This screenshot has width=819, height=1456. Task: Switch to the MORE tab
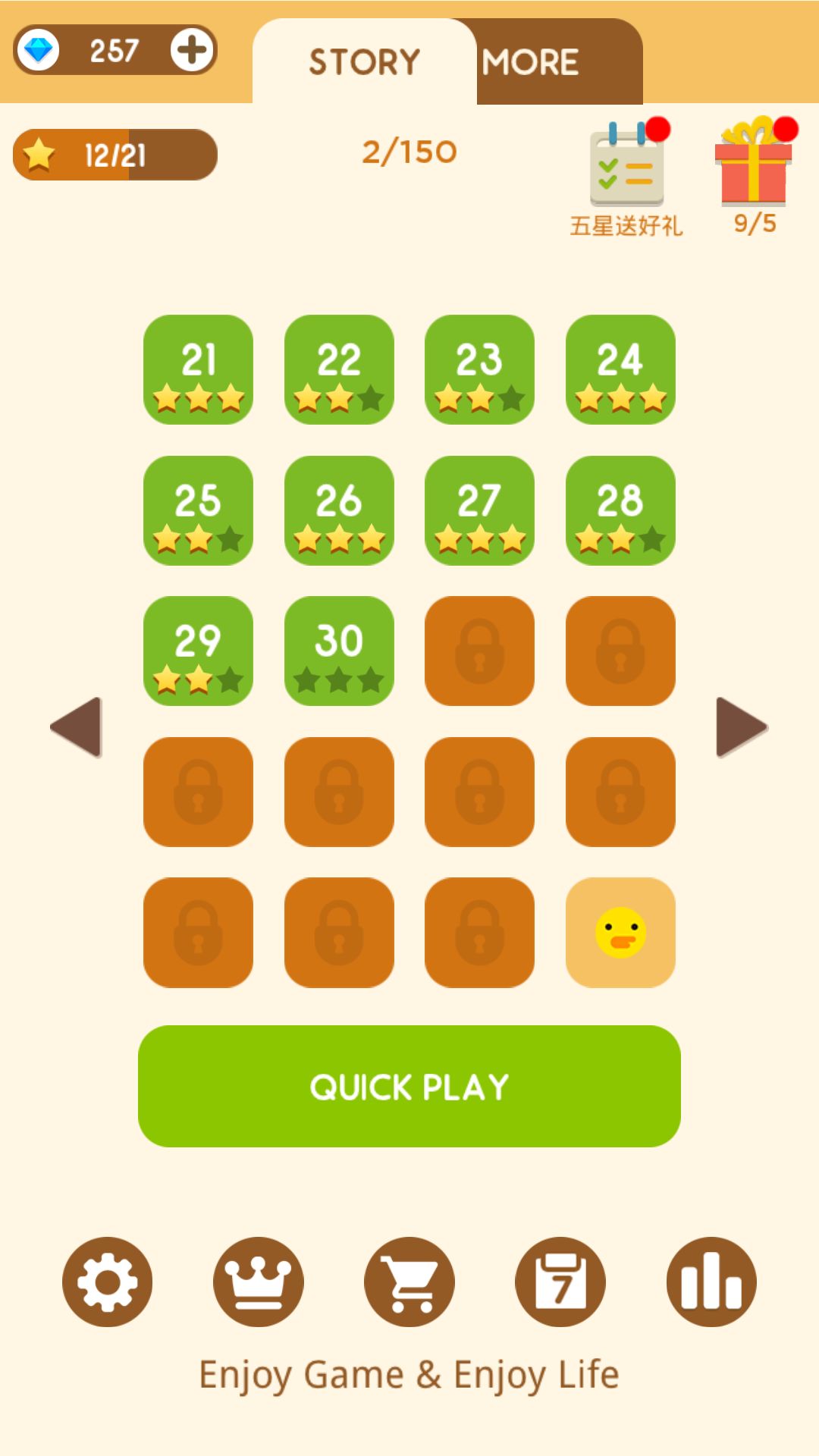point(531,61)
